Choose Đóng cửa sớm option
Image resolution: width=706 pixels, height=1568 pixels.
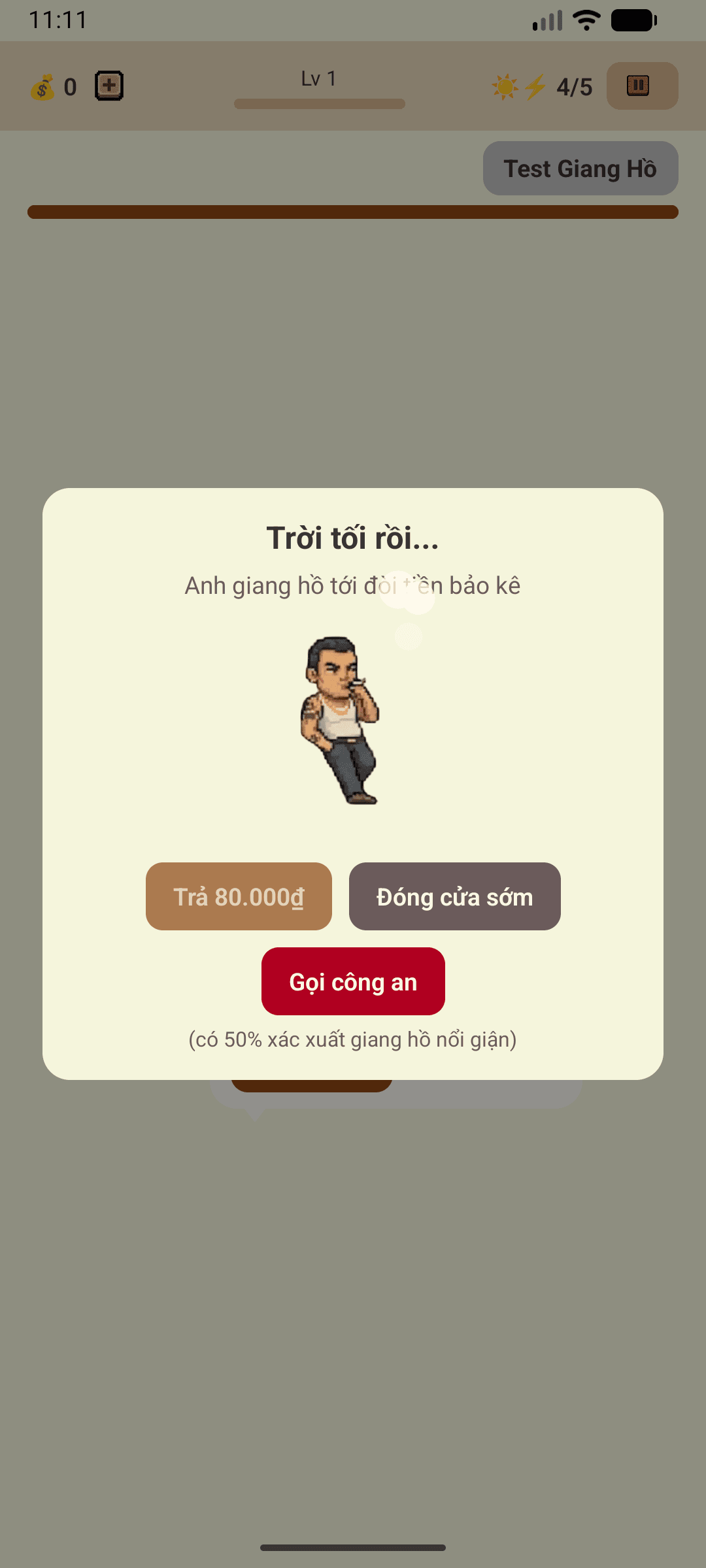pyautogui.click(x=454, y=896)
